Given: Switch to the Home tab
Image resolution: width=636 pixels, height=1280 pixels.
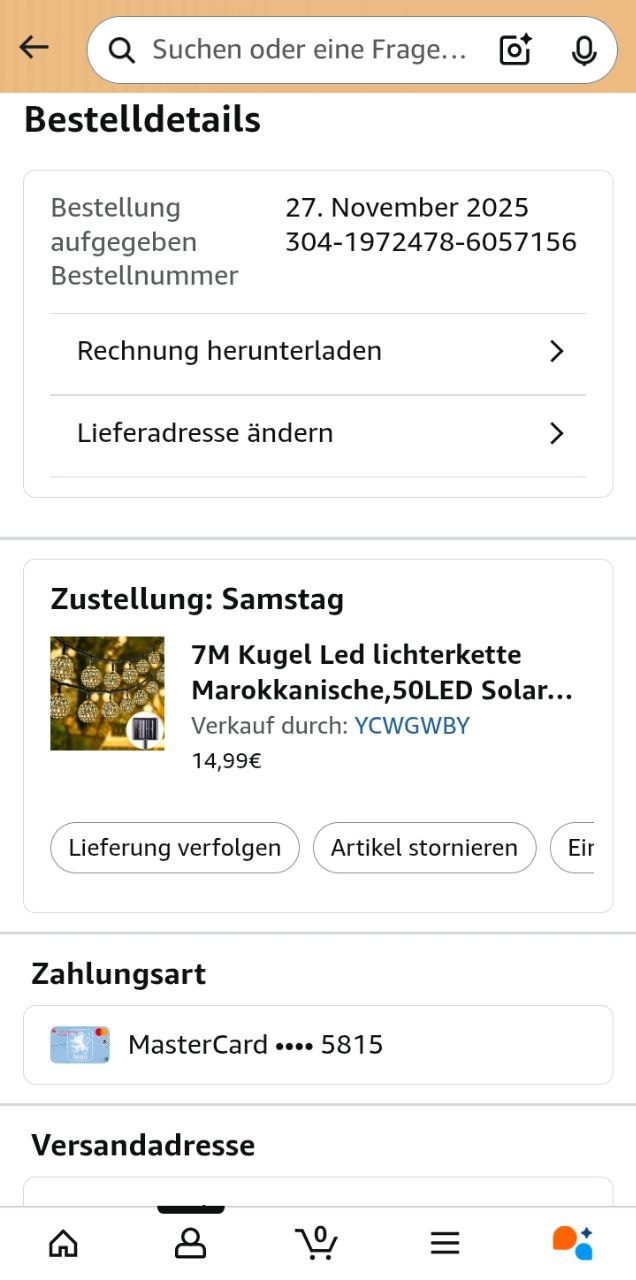Looking at the screenshot, I should [63, 1243].
